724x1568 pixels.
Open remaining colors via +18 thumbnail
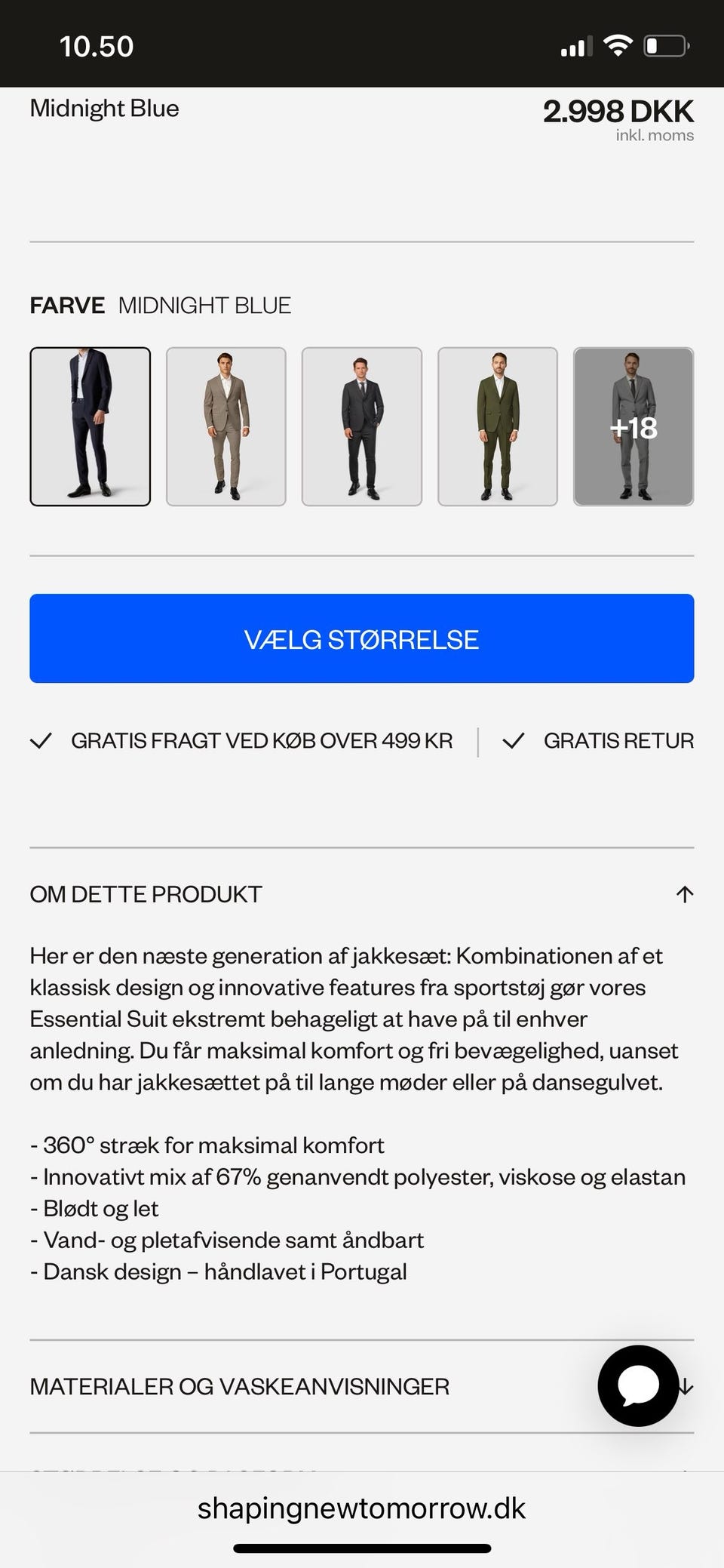point(634,426)
